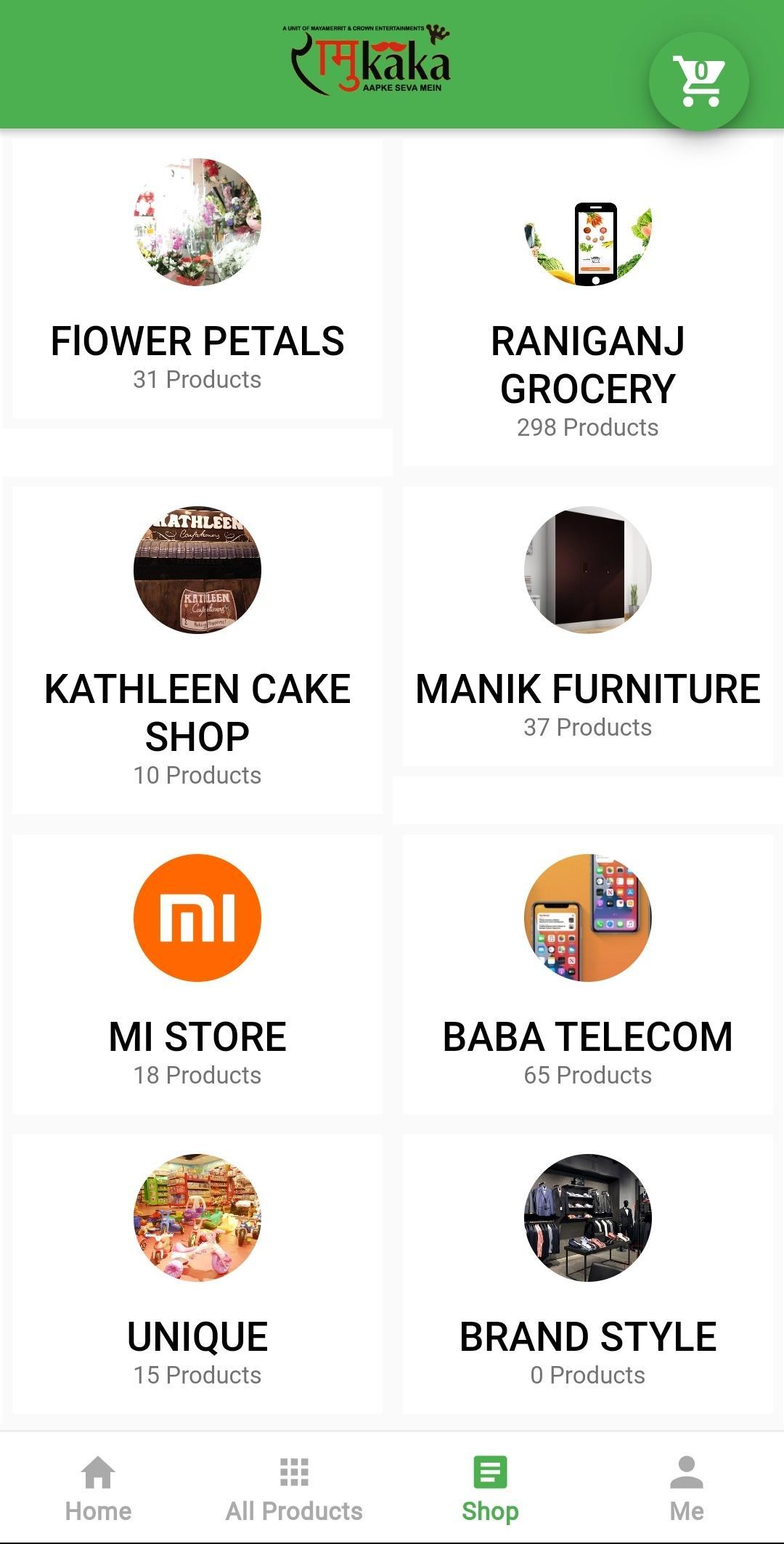This screenshot has height=1544, width=784.
Task: Open Manik Furniture shop
Action: click(x=587, y=626)
